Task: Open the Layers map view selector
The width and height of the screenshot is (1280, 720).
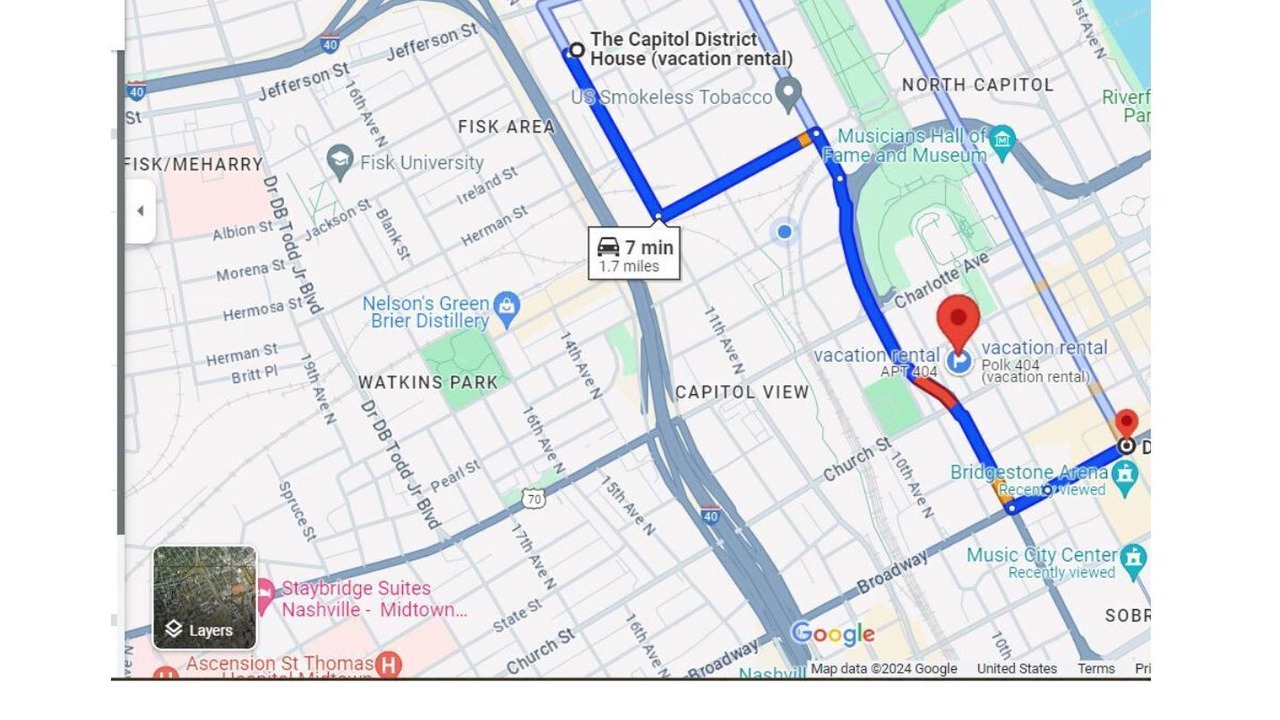Action: [x=204, y=598]
